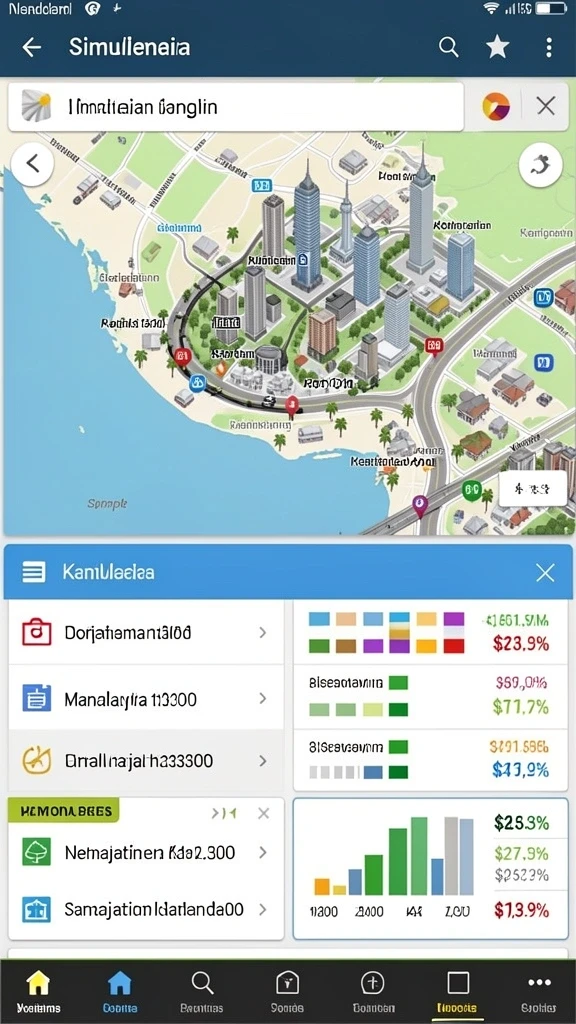
Task: Open the three-dot overflow menu
Action: coord(549,47)
